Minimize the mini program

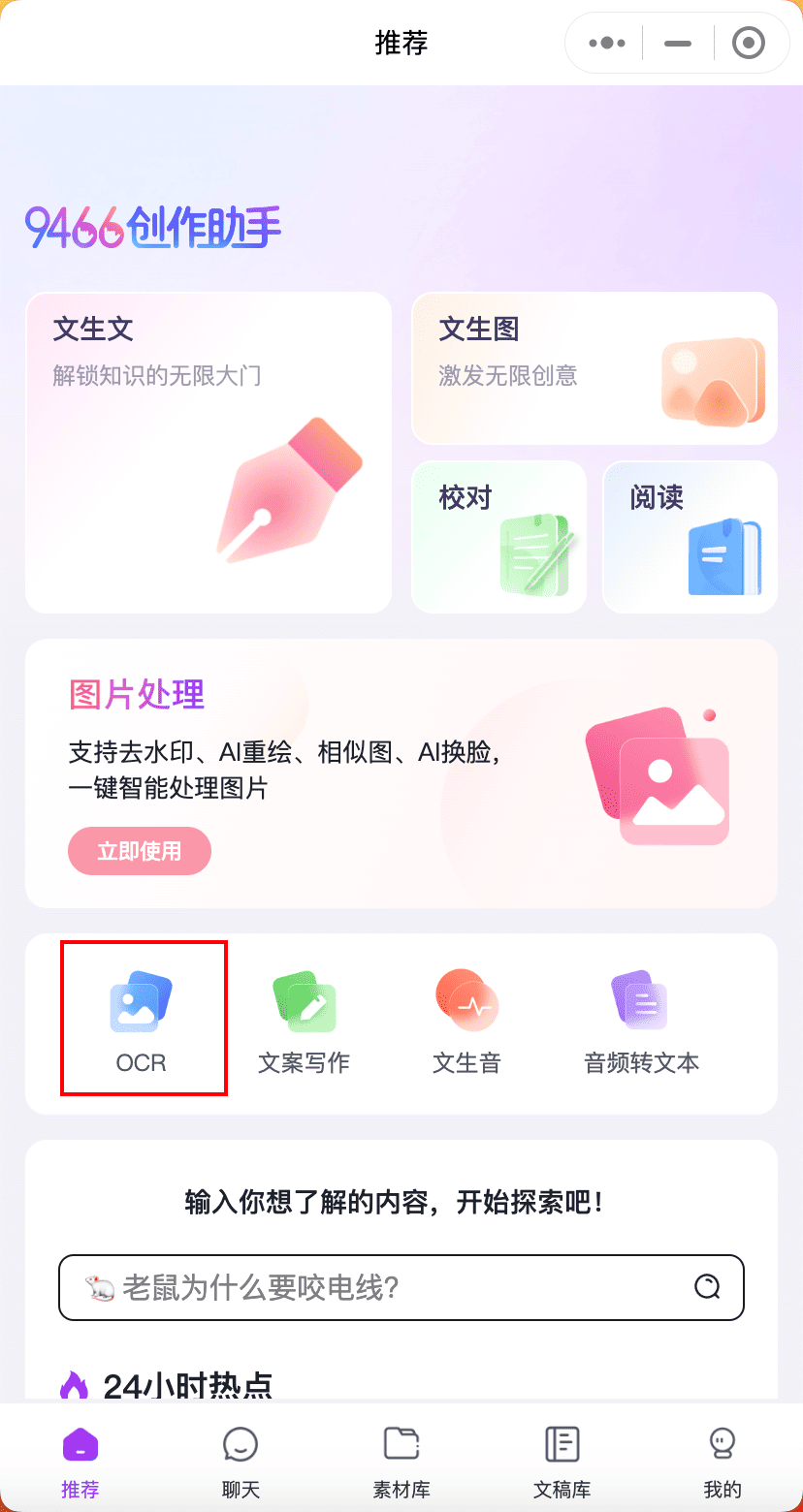point(678,43)
